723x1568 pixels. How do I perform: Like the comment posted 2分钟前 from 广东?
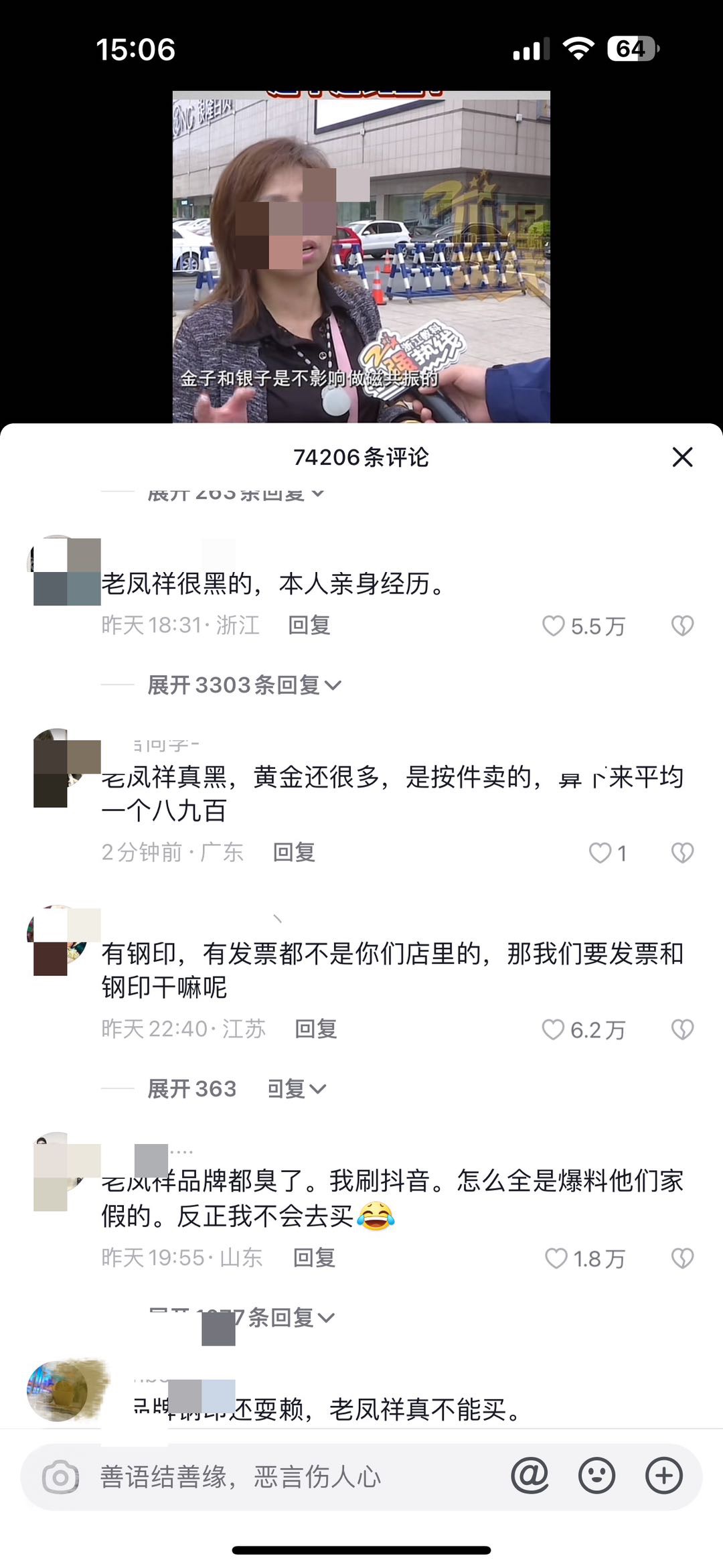pos(600,853)
